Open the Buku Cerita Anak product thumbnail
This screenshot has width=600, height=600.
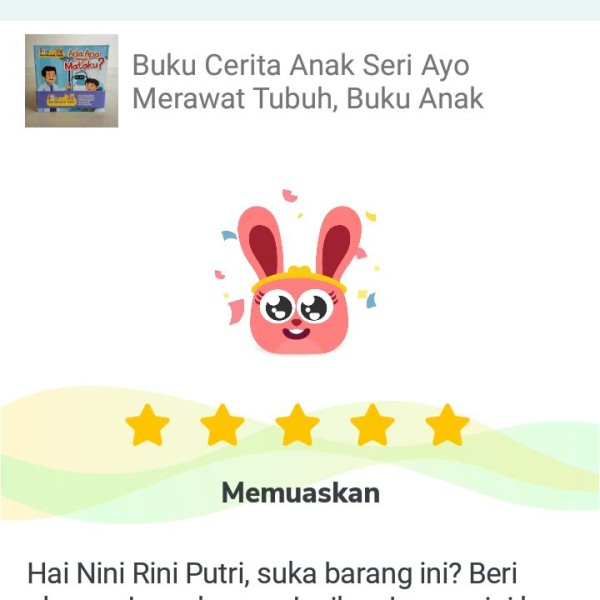pos(71,81)
